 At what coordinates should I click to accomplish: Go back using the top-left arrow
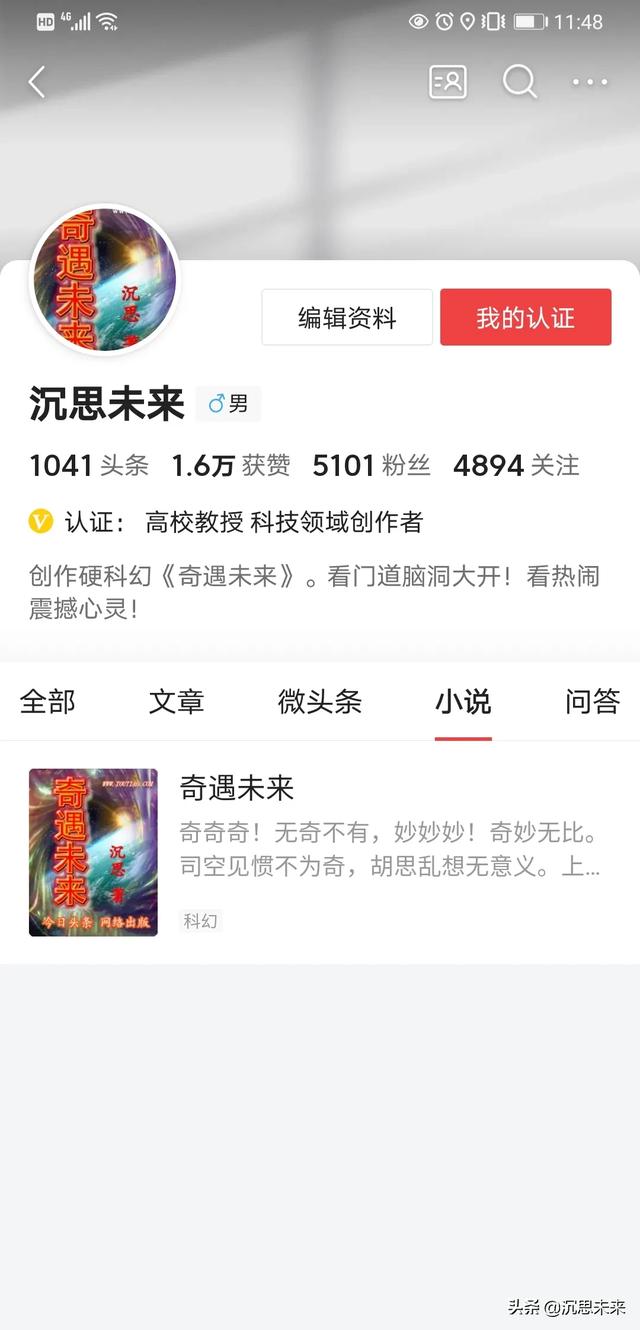tap(37, 82)
